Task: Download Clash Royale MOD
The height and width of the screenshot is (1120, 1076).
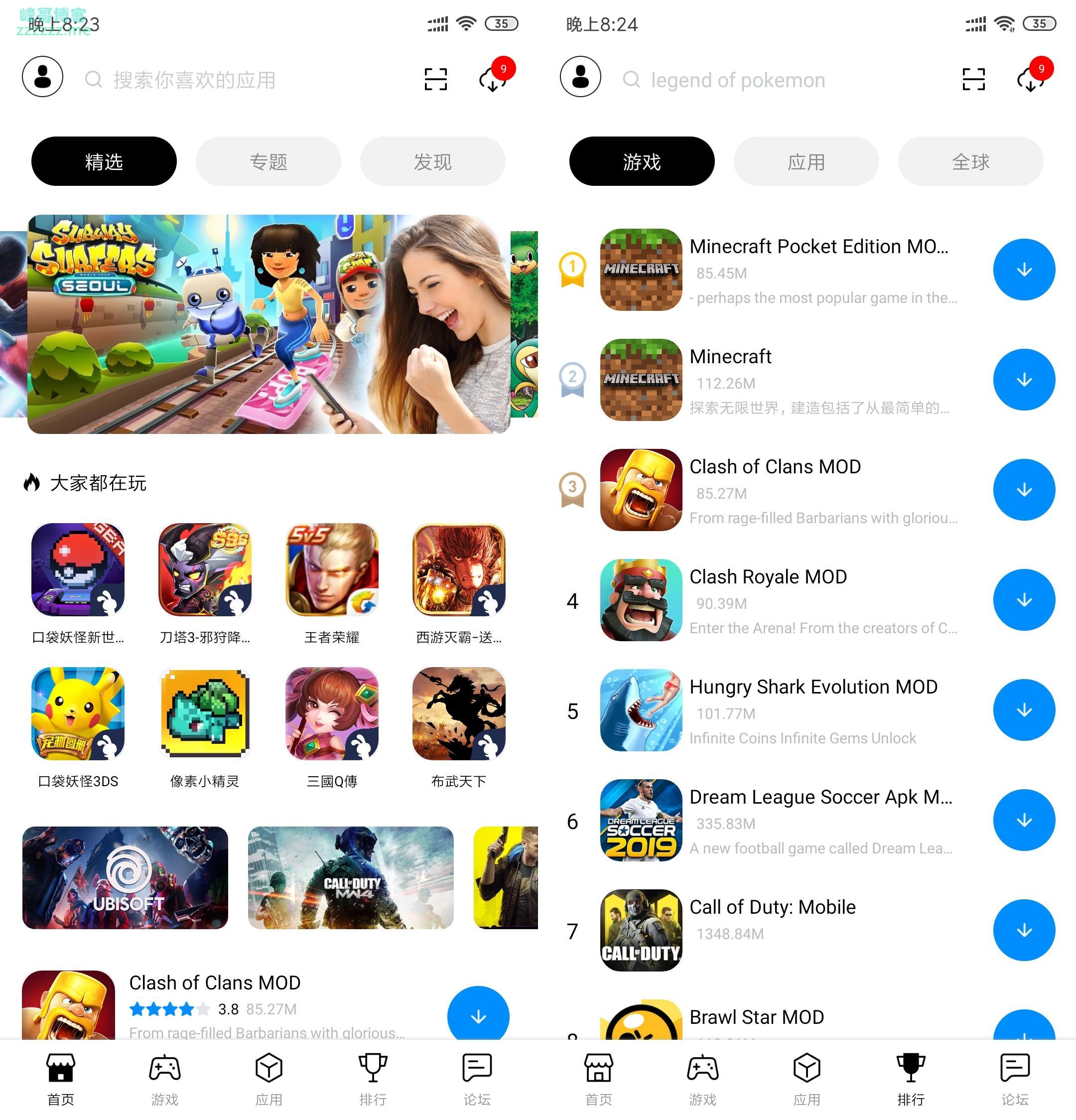Action: (x=1023, y=600)
